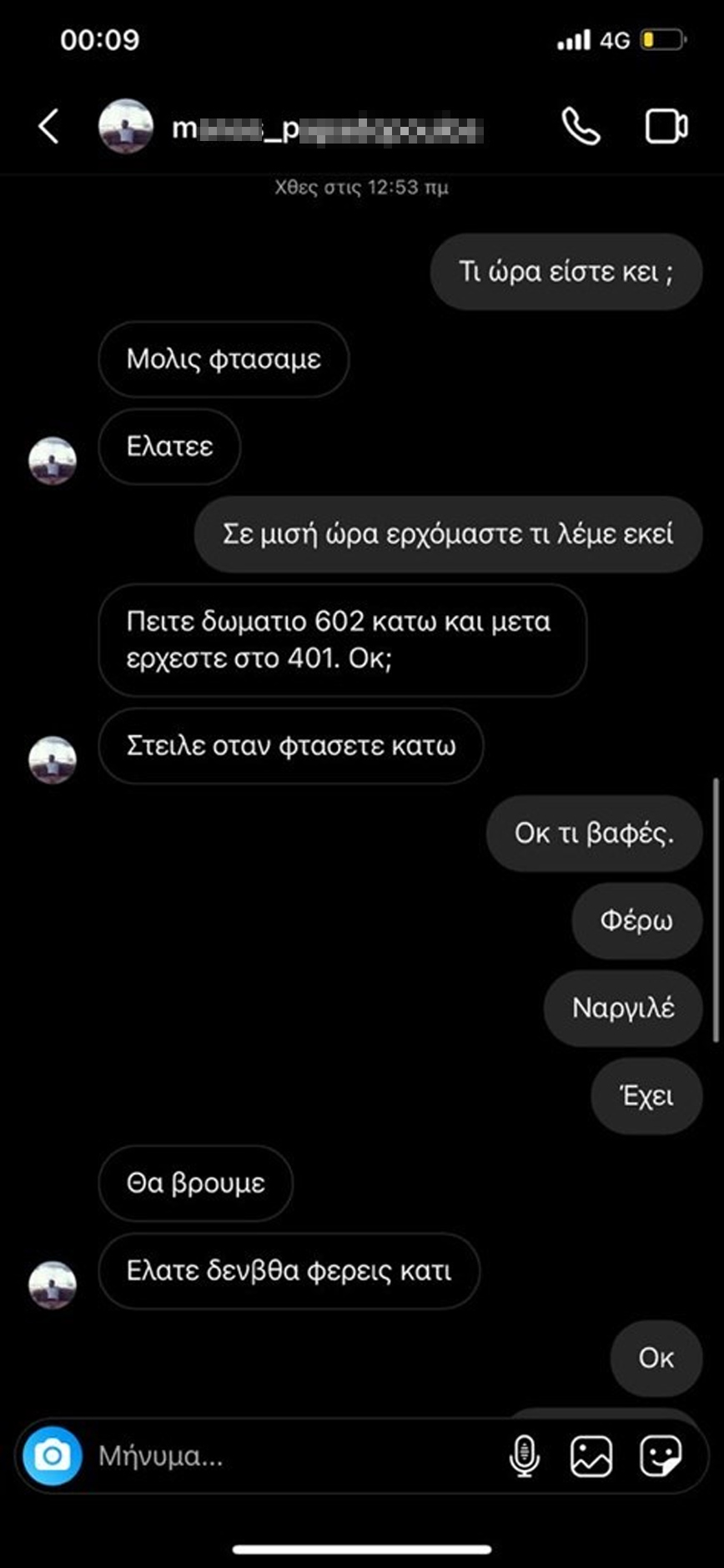This screenshot has width=724, height=1568.
Task: Tap the home indicator bar at the bottom
Action: coord(362,1548)
